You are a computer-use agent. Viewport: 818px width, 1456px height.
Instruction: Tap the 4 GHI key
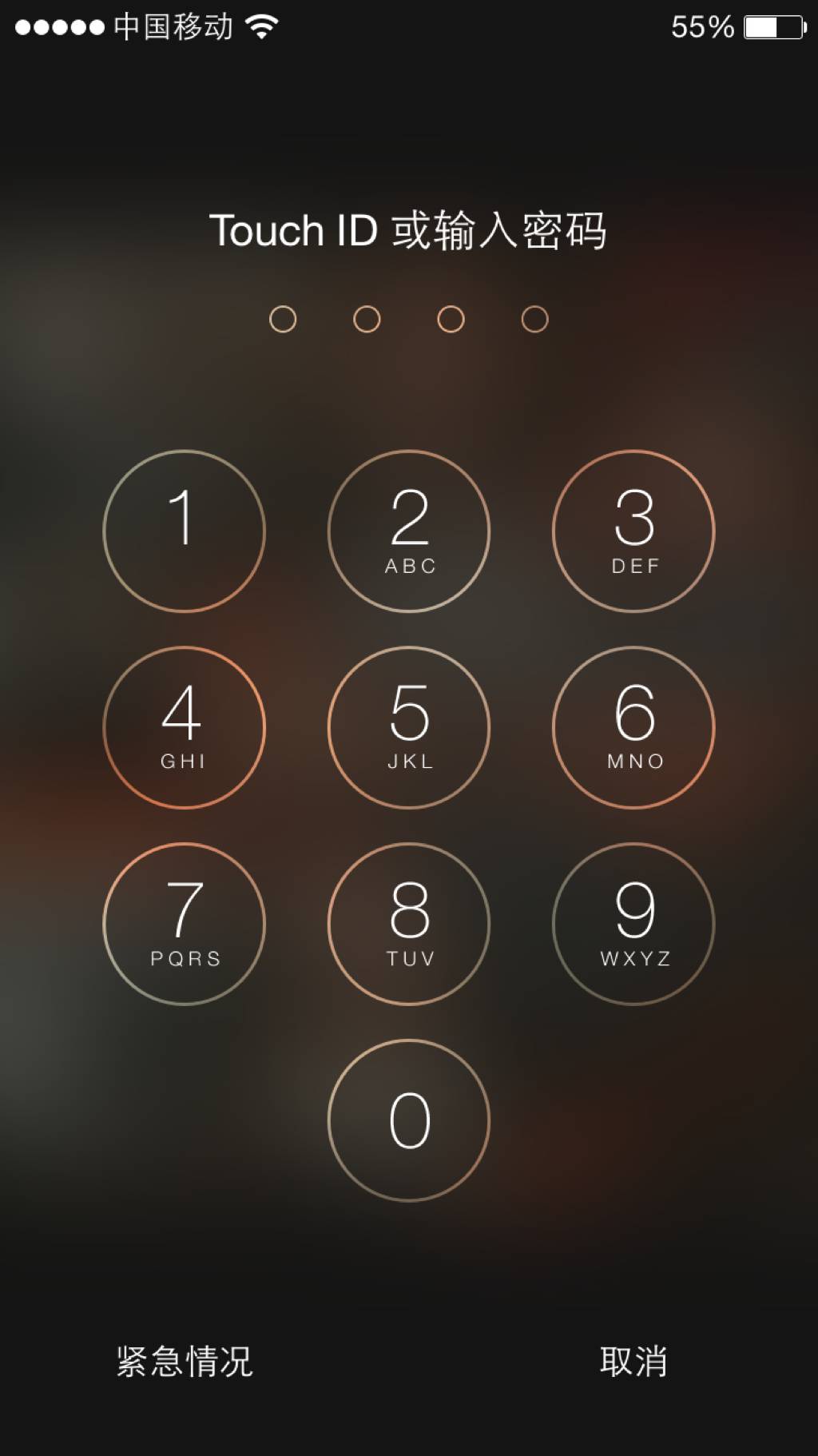tap(184, 727)
